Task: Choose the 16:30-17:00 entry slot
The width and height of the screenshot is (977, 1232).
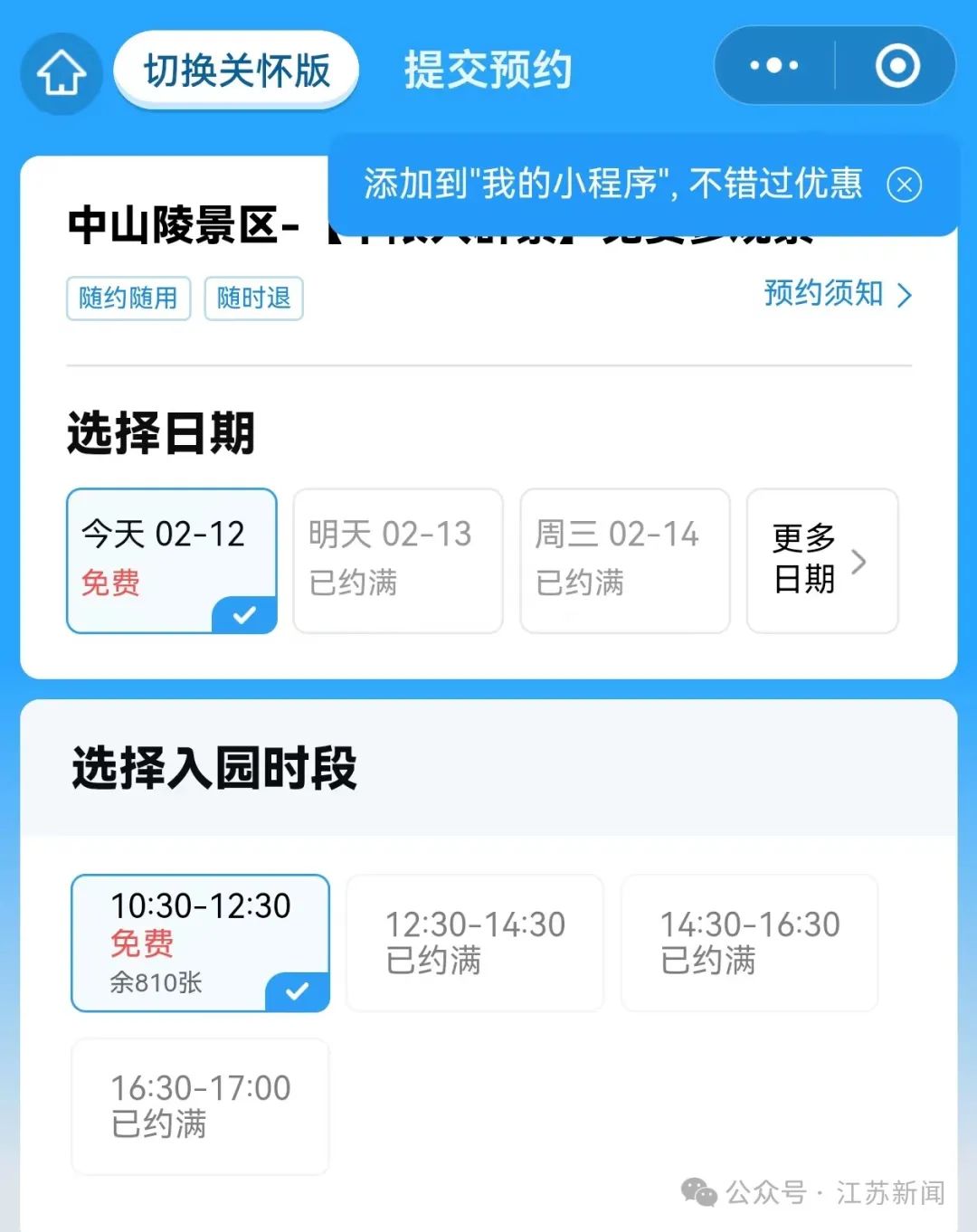Action: 200,1105
